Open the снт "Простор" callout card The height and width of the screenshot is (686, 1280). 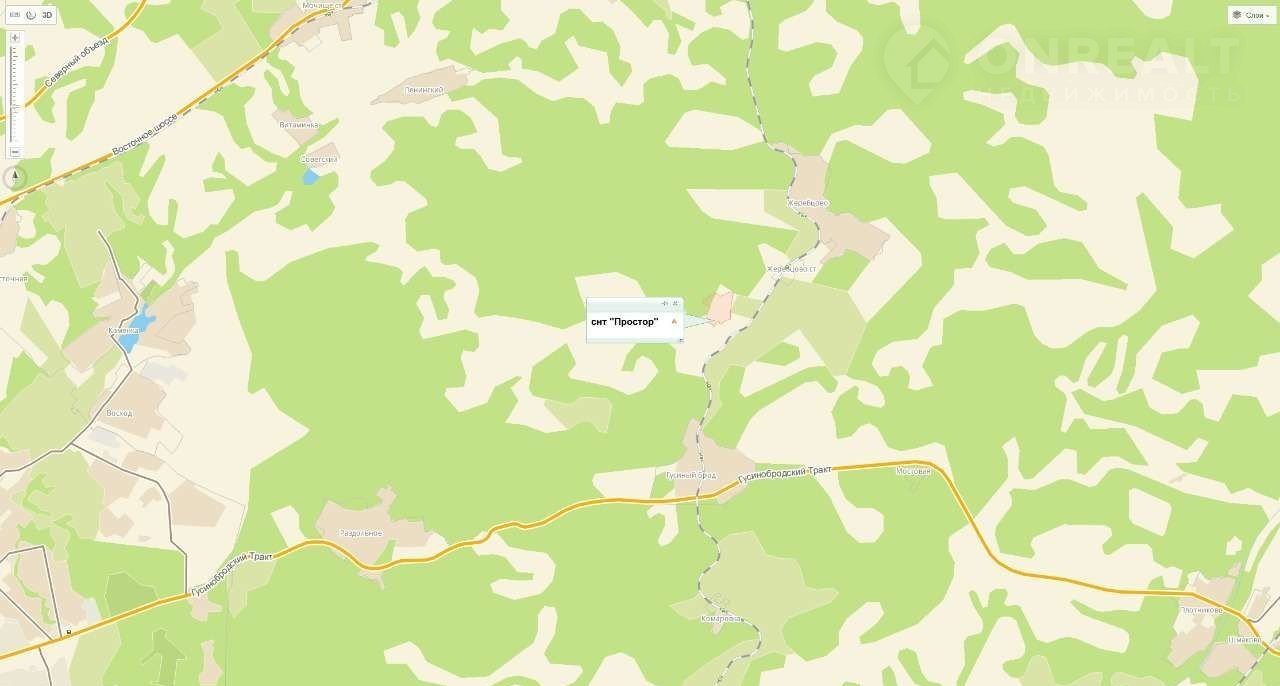pyautogui.click(x=625, y=322)
